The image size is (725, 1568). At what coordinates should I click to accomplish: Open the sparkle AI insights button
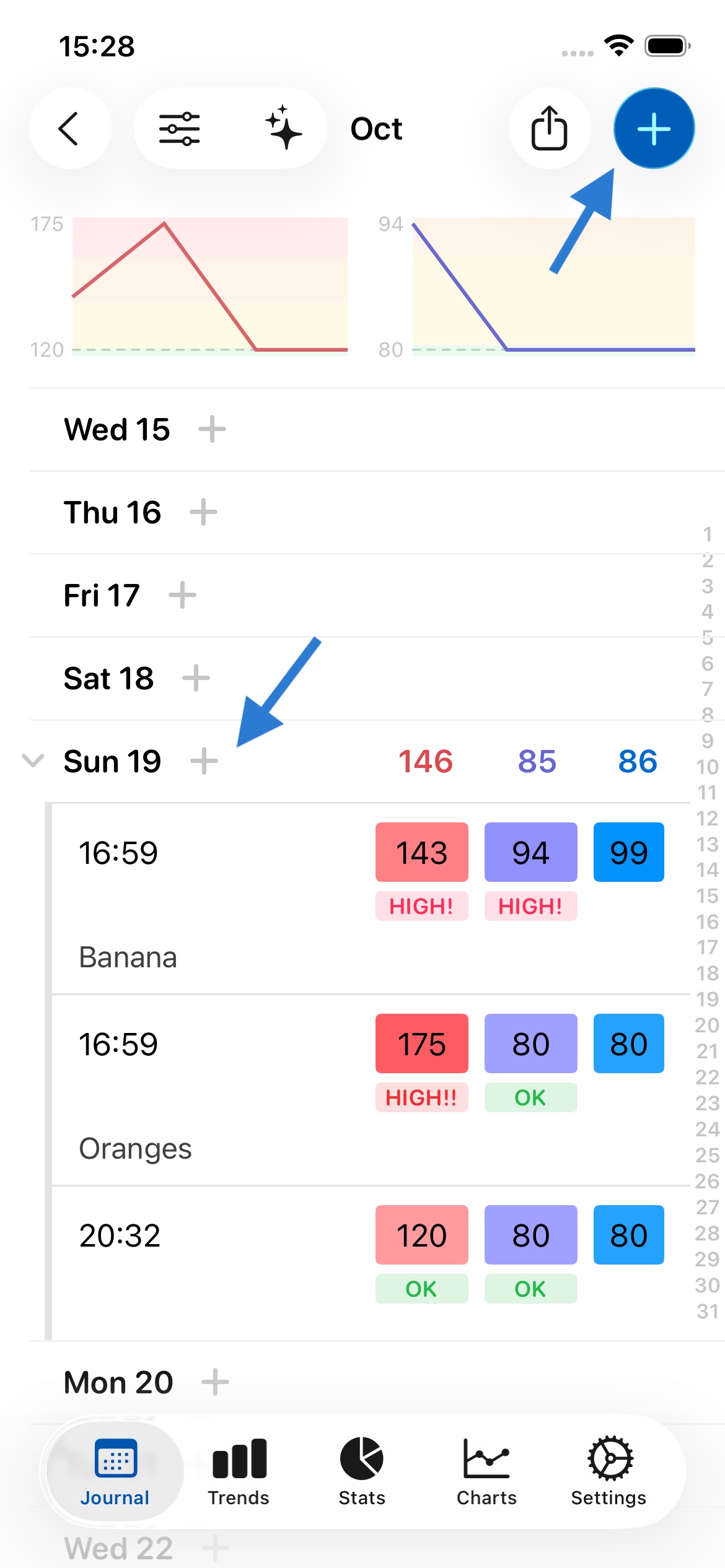pyautogui.click(x=283, y=129)
